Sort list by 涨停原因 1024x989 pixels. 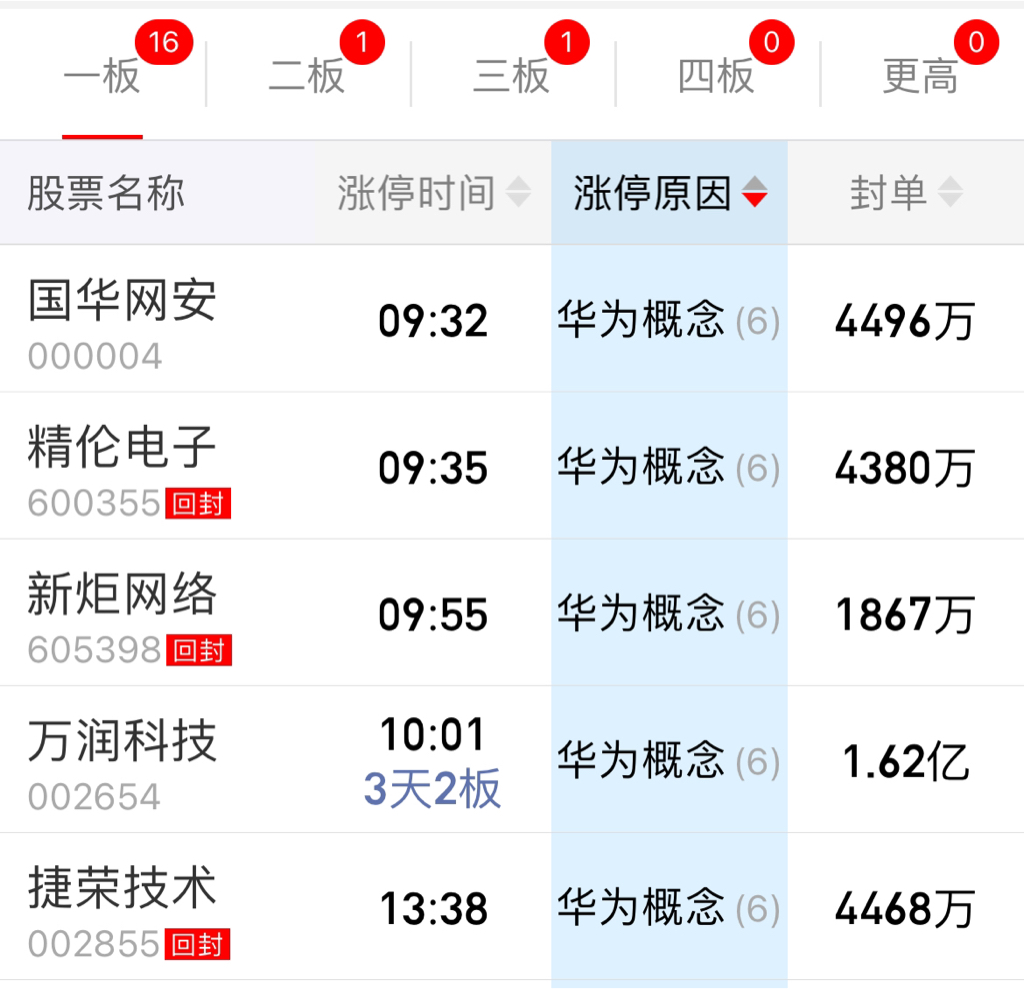pyautogui.click(x=669, y=193)
